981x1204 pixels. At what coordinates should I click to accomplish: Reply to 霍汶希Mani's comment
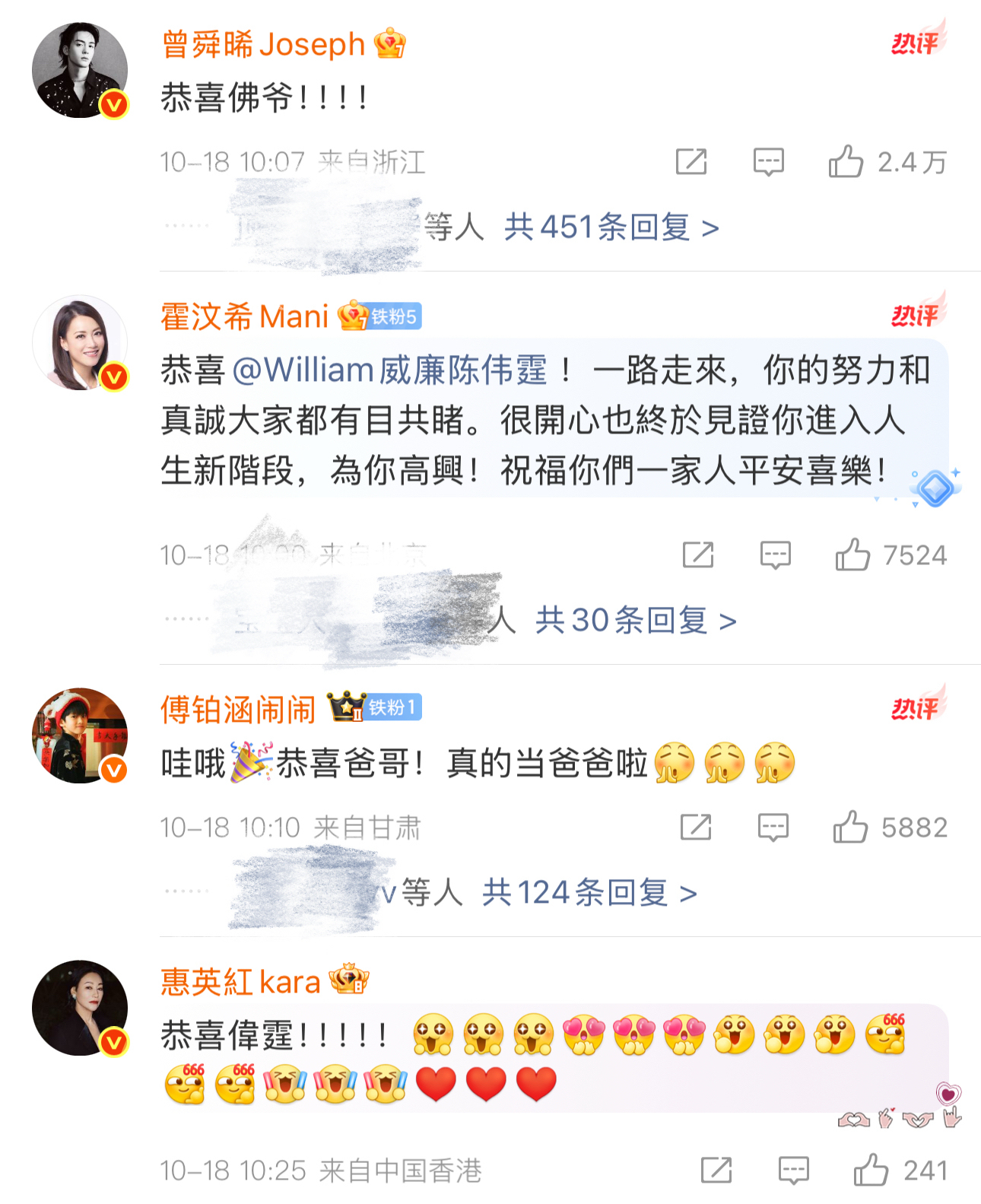(x=775, y=555)
